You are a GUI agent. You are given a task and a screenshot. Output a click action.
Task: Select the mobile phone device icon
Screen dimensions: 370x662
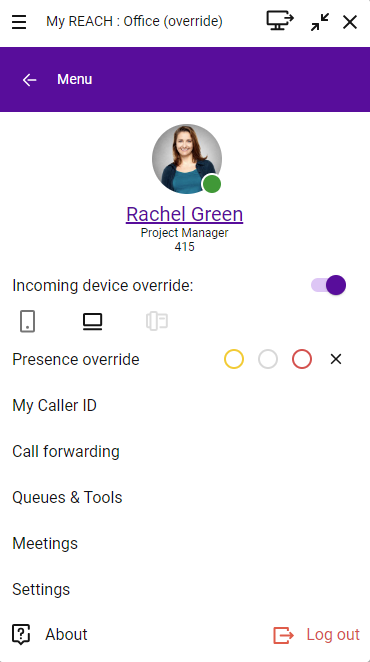27,322
